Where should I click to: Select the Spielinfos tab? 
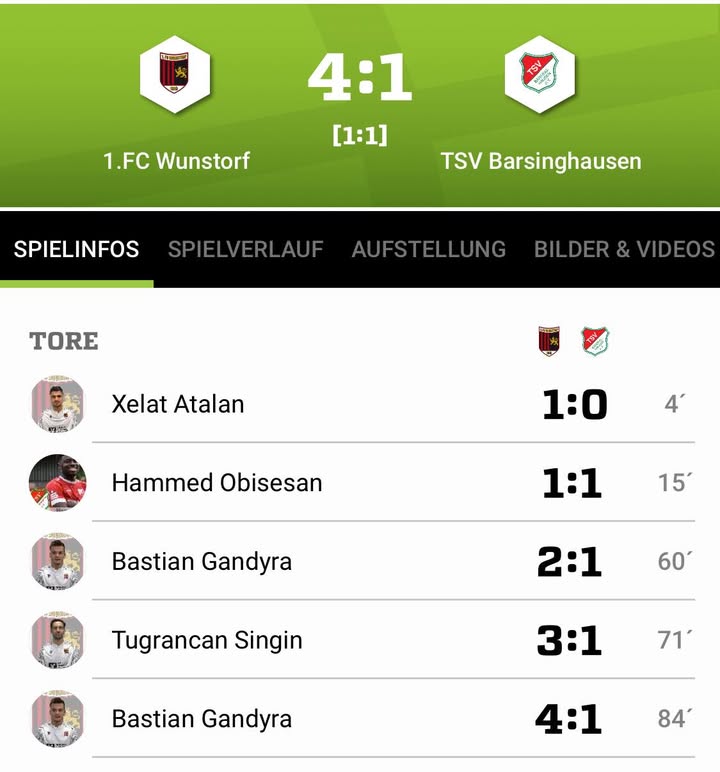76,249
